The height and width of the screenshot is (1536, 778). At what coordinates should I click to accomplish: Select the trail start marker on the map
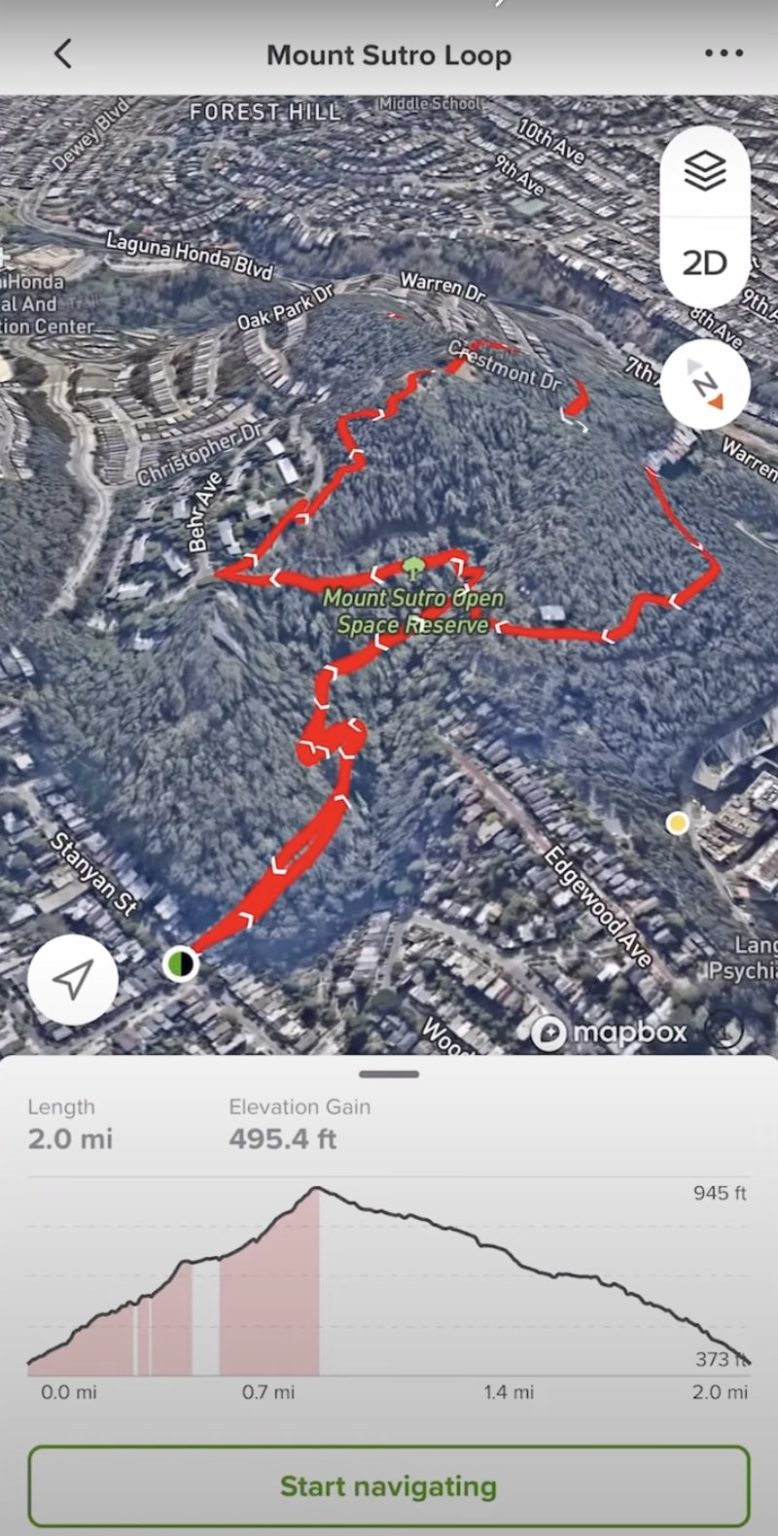[x=181, y=963]
